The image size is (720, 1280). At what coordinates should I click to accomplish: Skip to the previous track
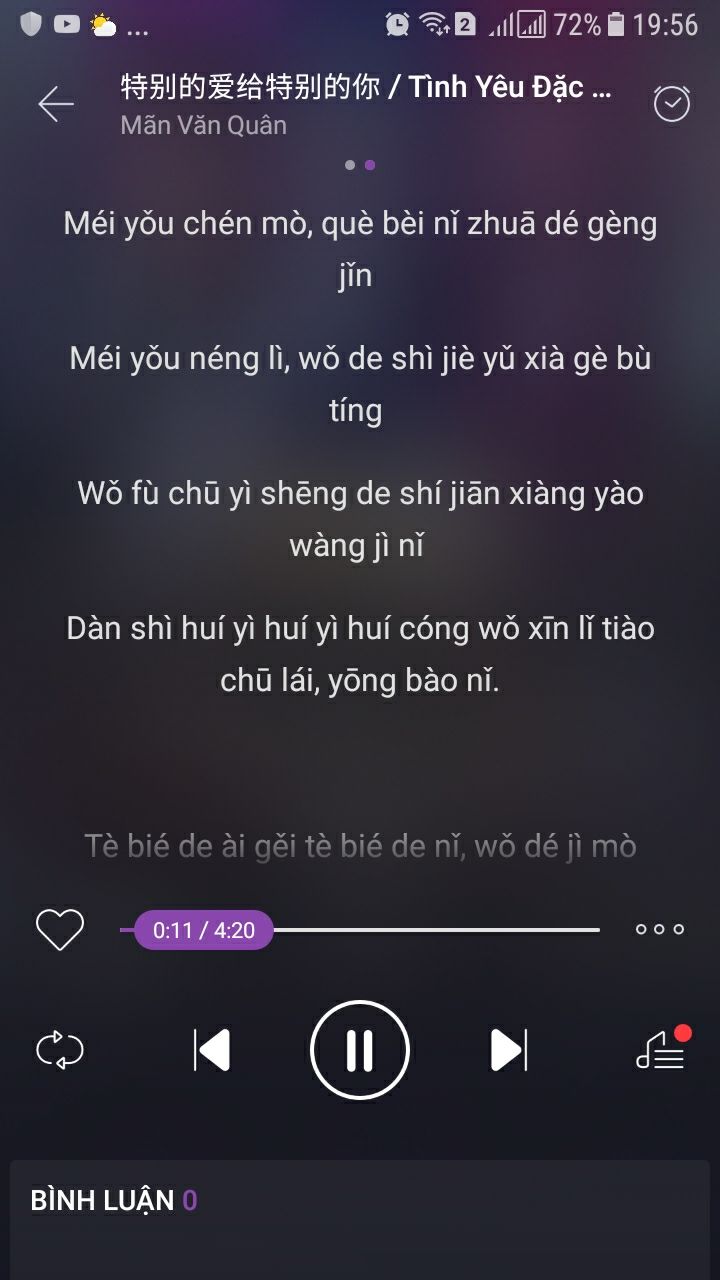click(212, 1050)
